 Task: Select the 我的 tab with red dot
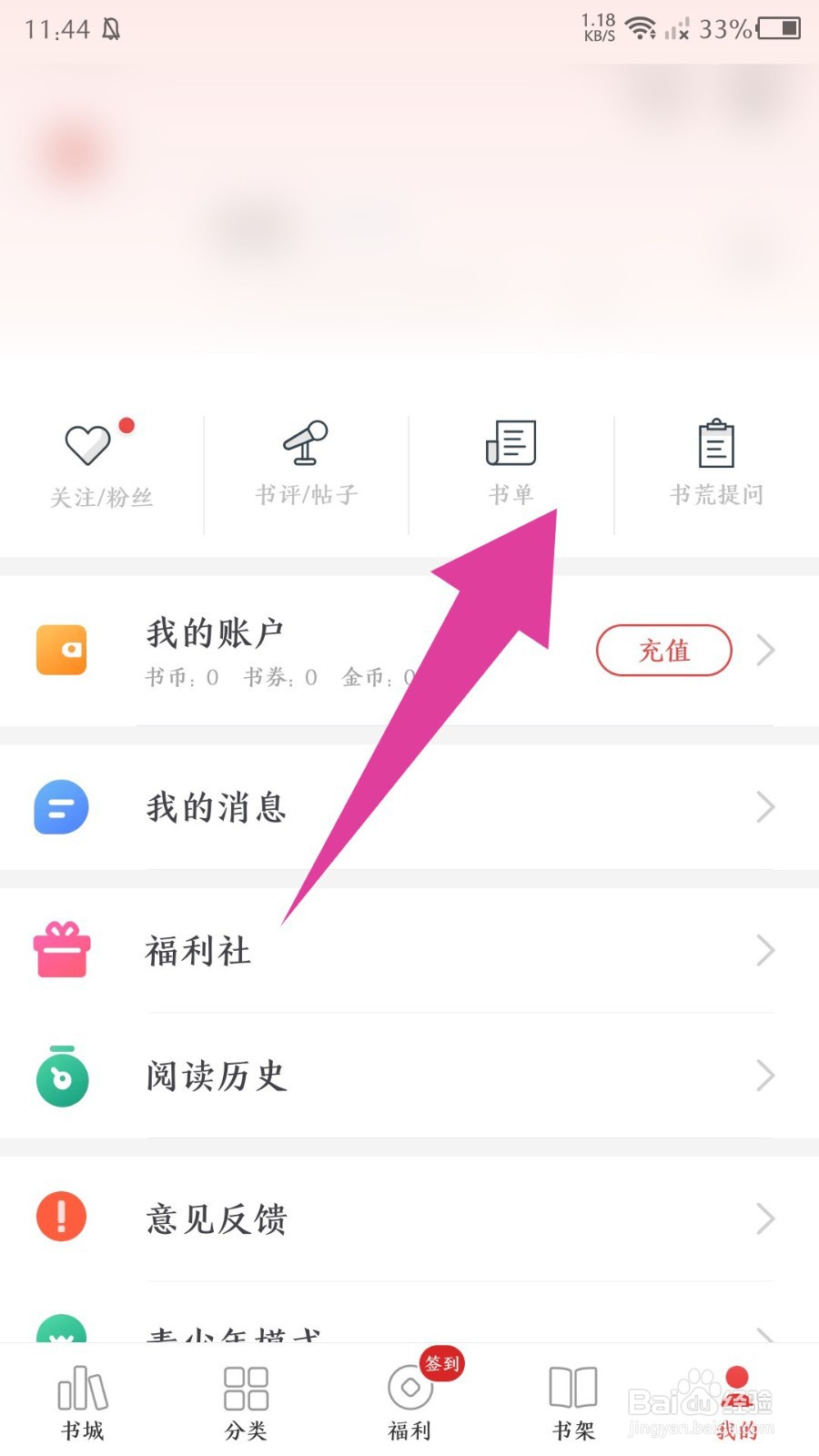click(x=735, y=1401)
